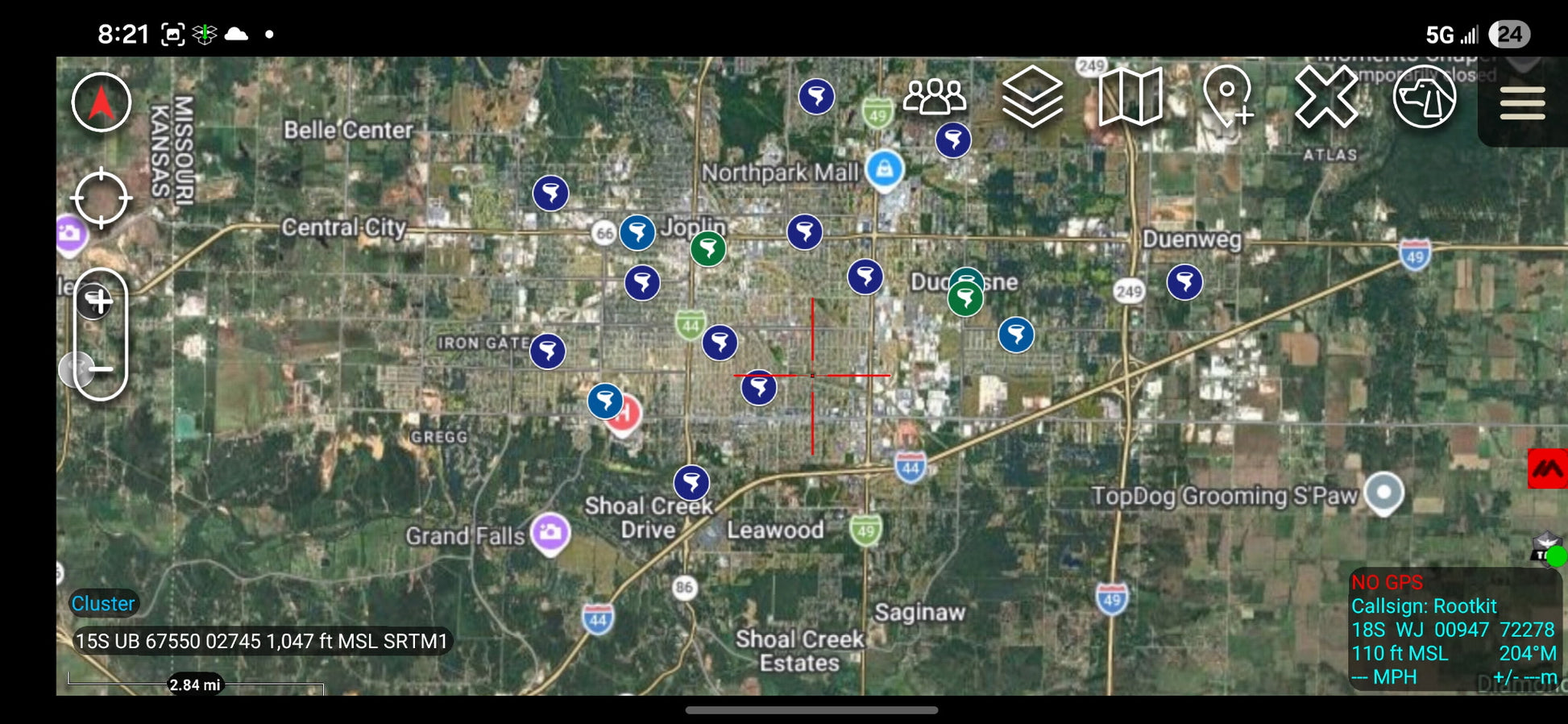Zoom out of the map

100,369
